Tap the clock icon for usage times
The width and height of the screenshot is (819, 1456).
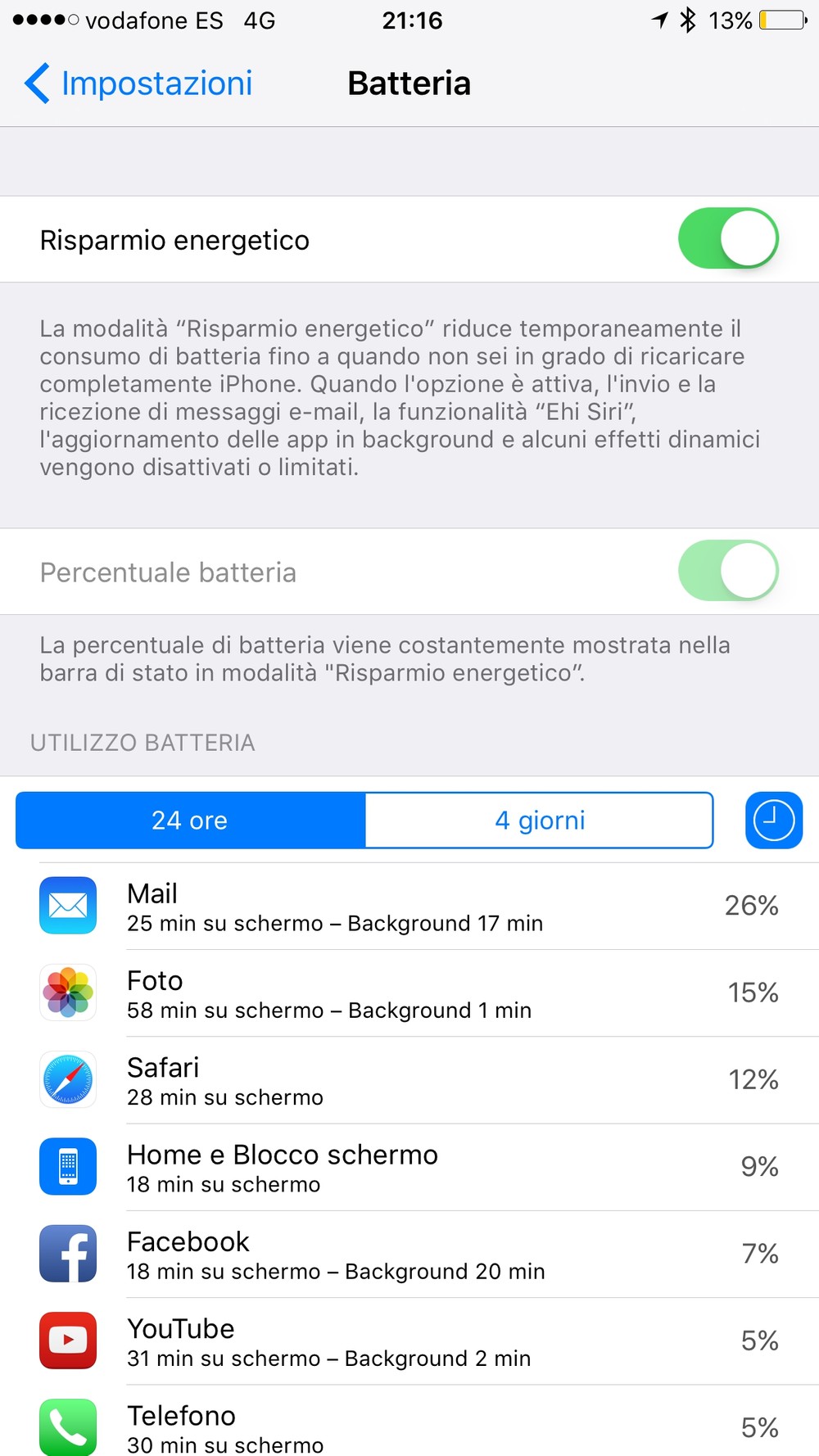tap(773, 820)
